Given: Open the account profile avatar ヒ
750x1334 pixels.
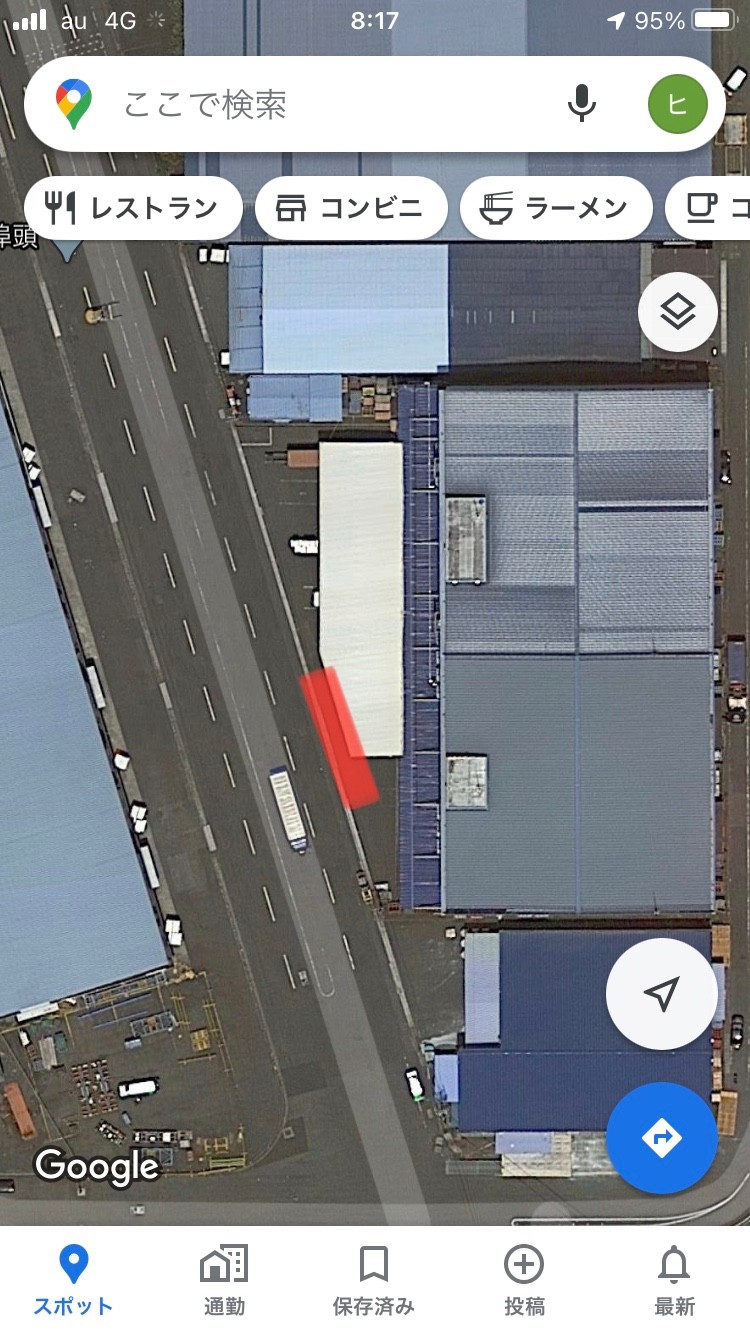Looking at the screenshot, I should (x=678, y=104).
